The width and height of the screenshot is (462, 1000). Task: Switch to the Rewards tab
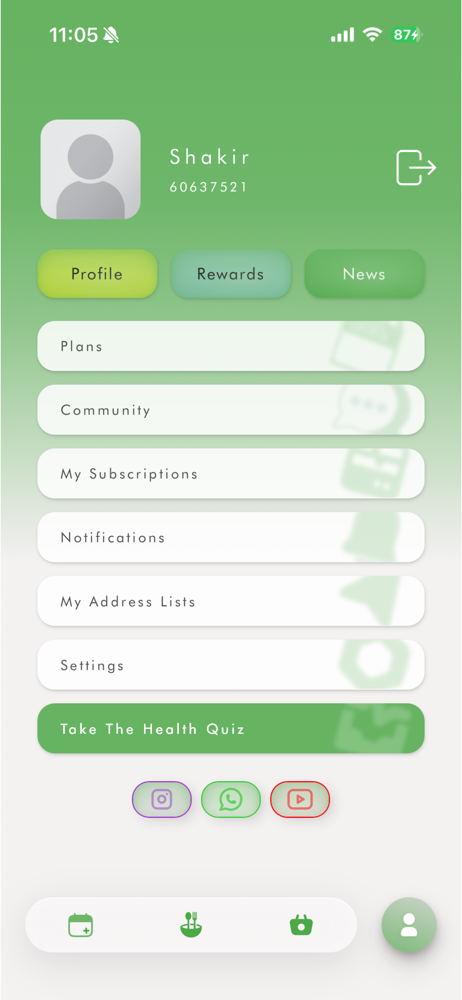point(230,274)
